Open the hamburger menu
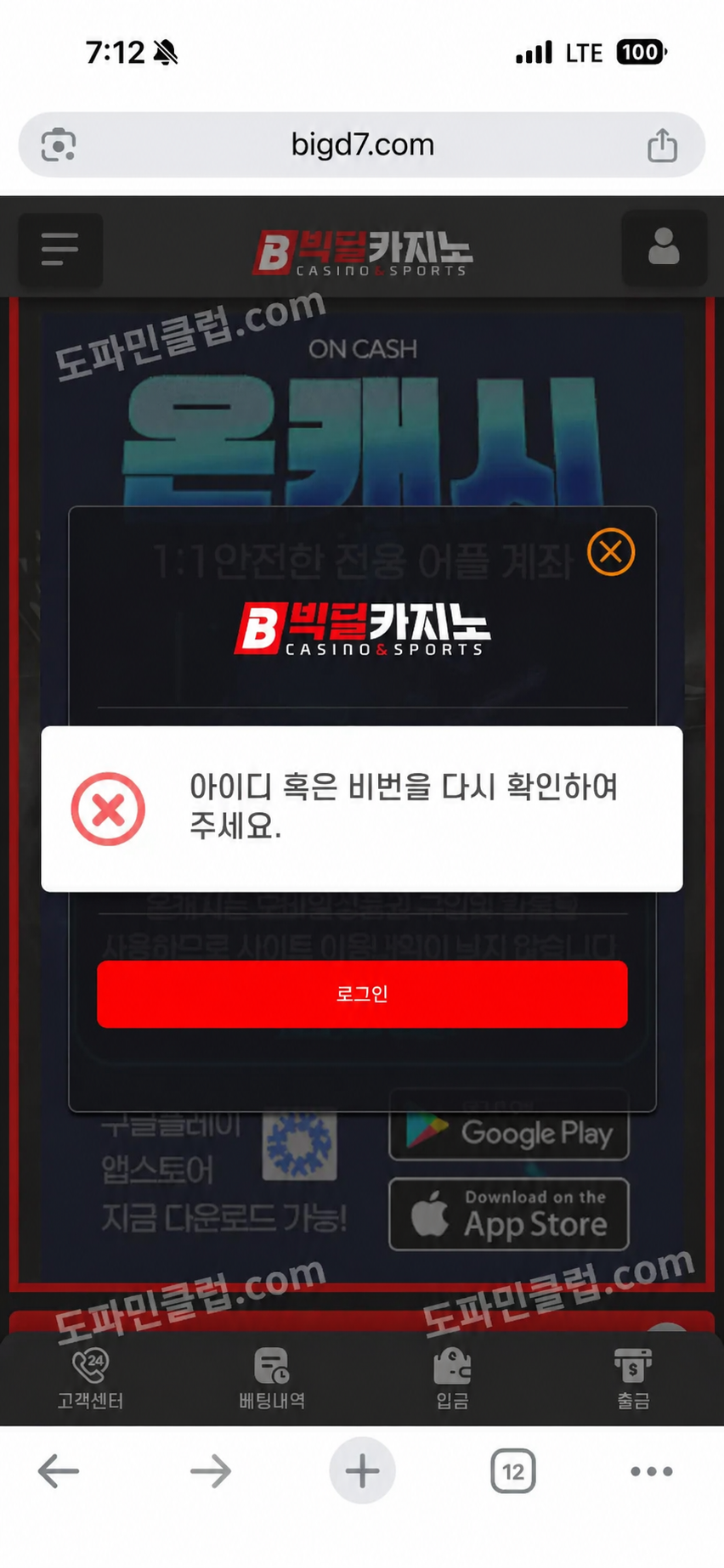Image resolution: width=724 pixels, height=1568 pixels. pyautogui.click(x=59, y=250)
